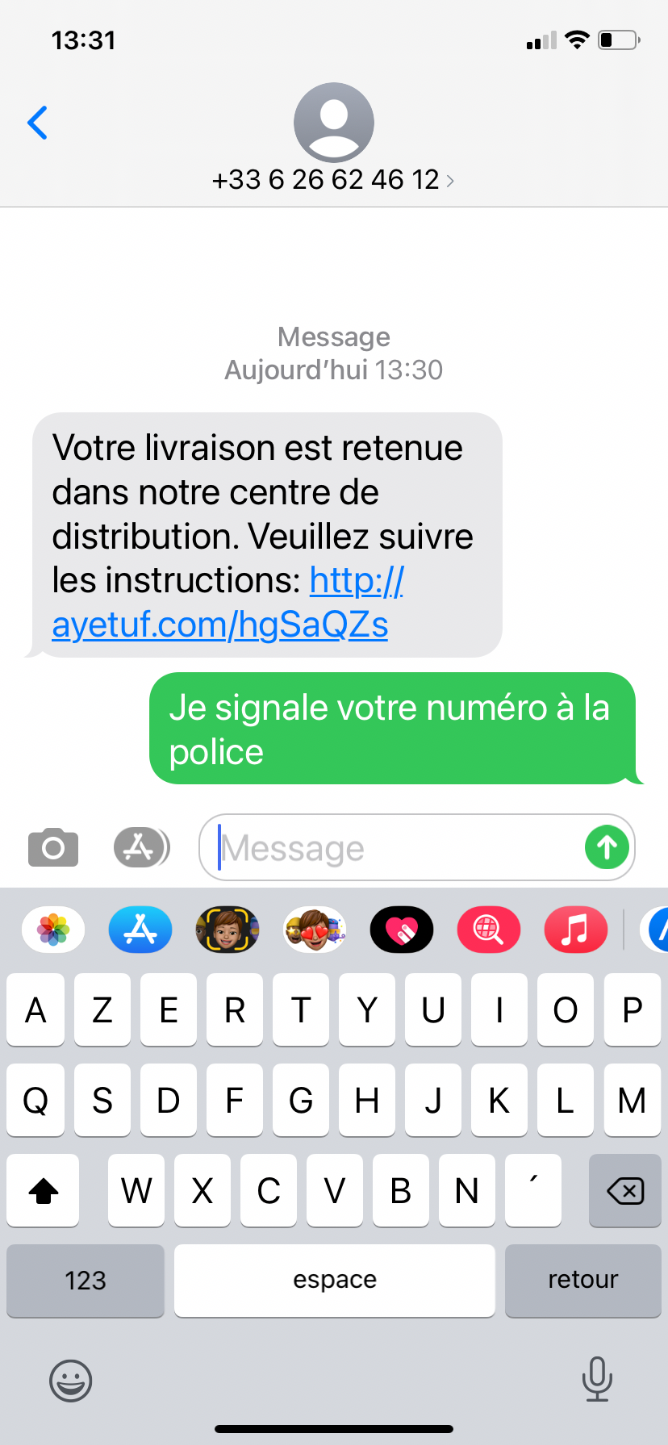Open the heart-eyes Memoji stickers app
Viewport: 668px width, 1445px height.
tap(314, 930)
